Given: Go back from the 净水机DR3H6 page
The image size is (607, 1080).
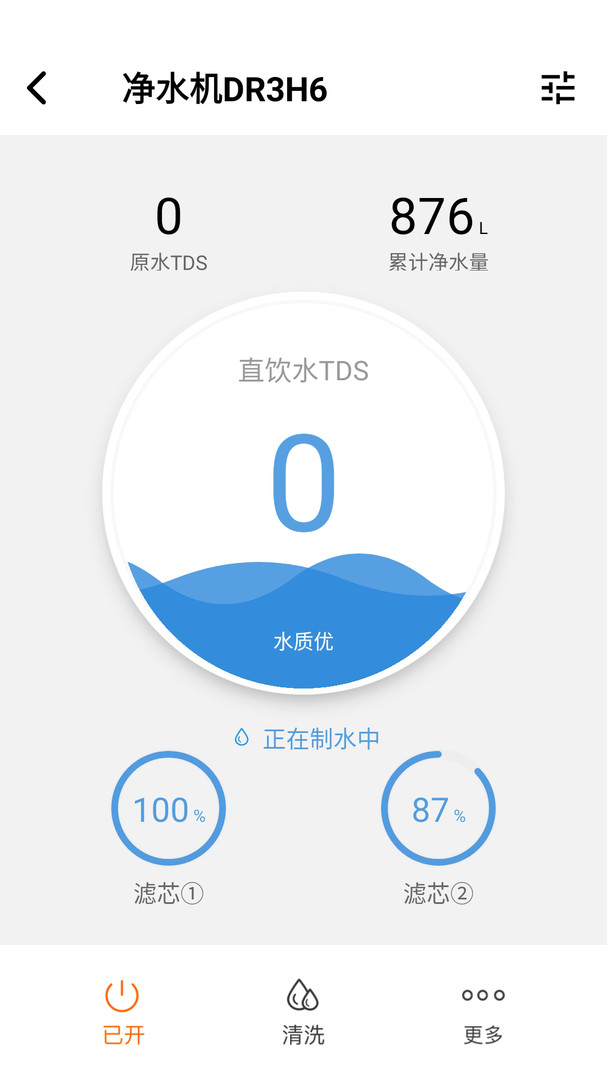Looking at the screenshot, I should (x=37, y=88).
